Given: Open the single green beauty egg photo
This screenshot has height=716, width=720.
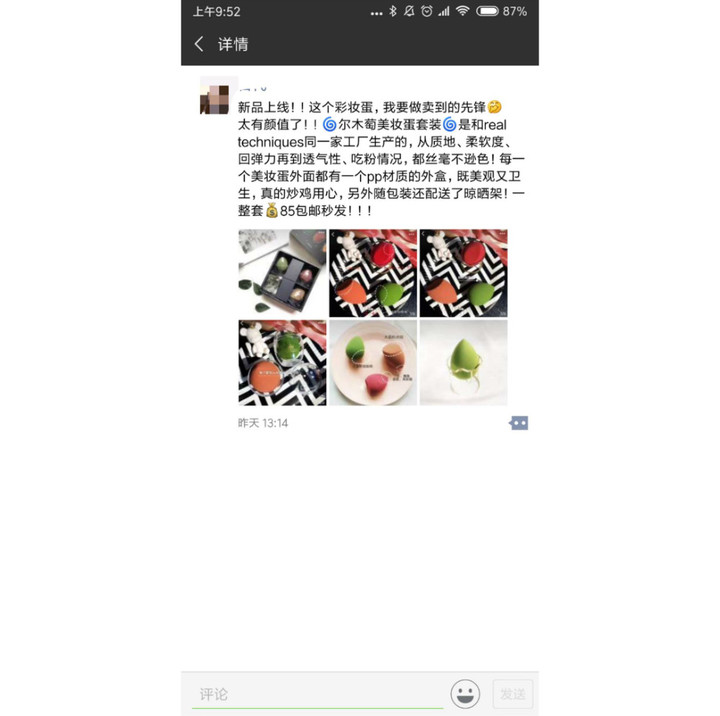Looking at the screenshot, I should 463,362.
